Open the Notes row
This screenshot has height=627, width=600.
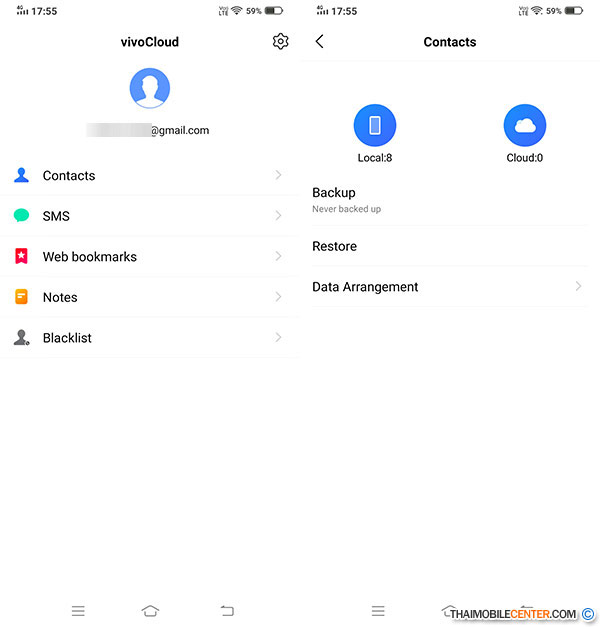[x=150, y=297]
